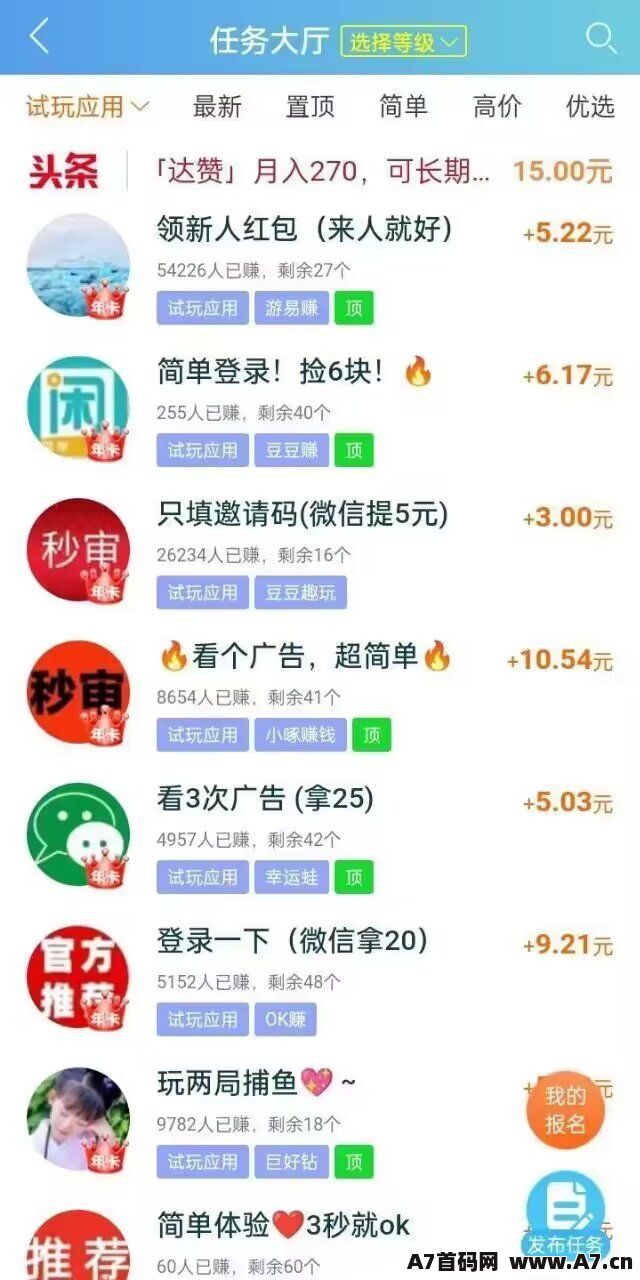Open the 看个广告，超简单 task
640x1280 pixels.
click(320, 694)
